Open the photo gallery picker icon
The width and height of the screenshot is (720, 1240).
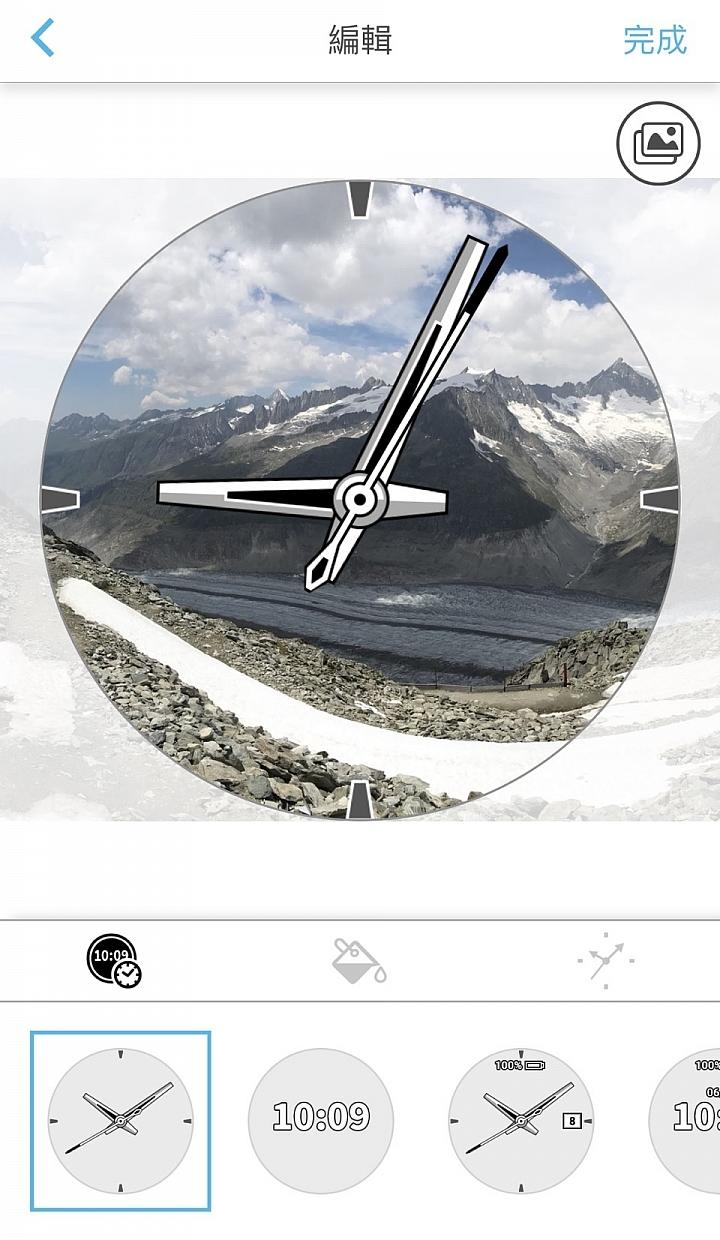pyautogui.click(x=658, y=144)
